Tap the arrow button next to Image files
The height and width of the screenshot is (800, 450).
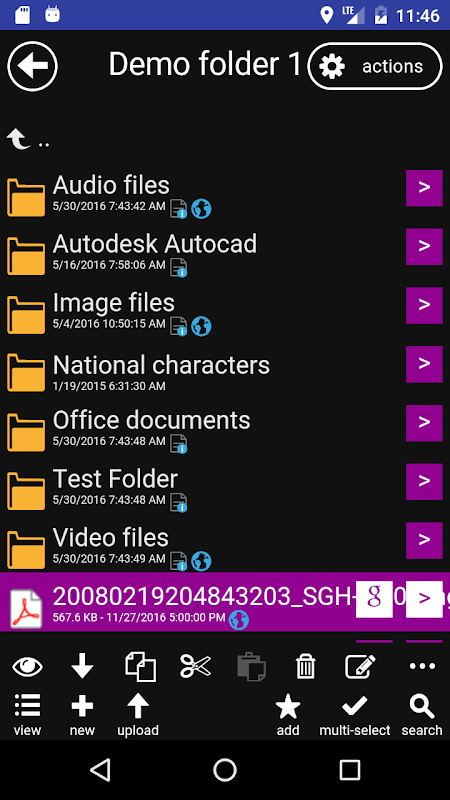[x=424, y=305]
